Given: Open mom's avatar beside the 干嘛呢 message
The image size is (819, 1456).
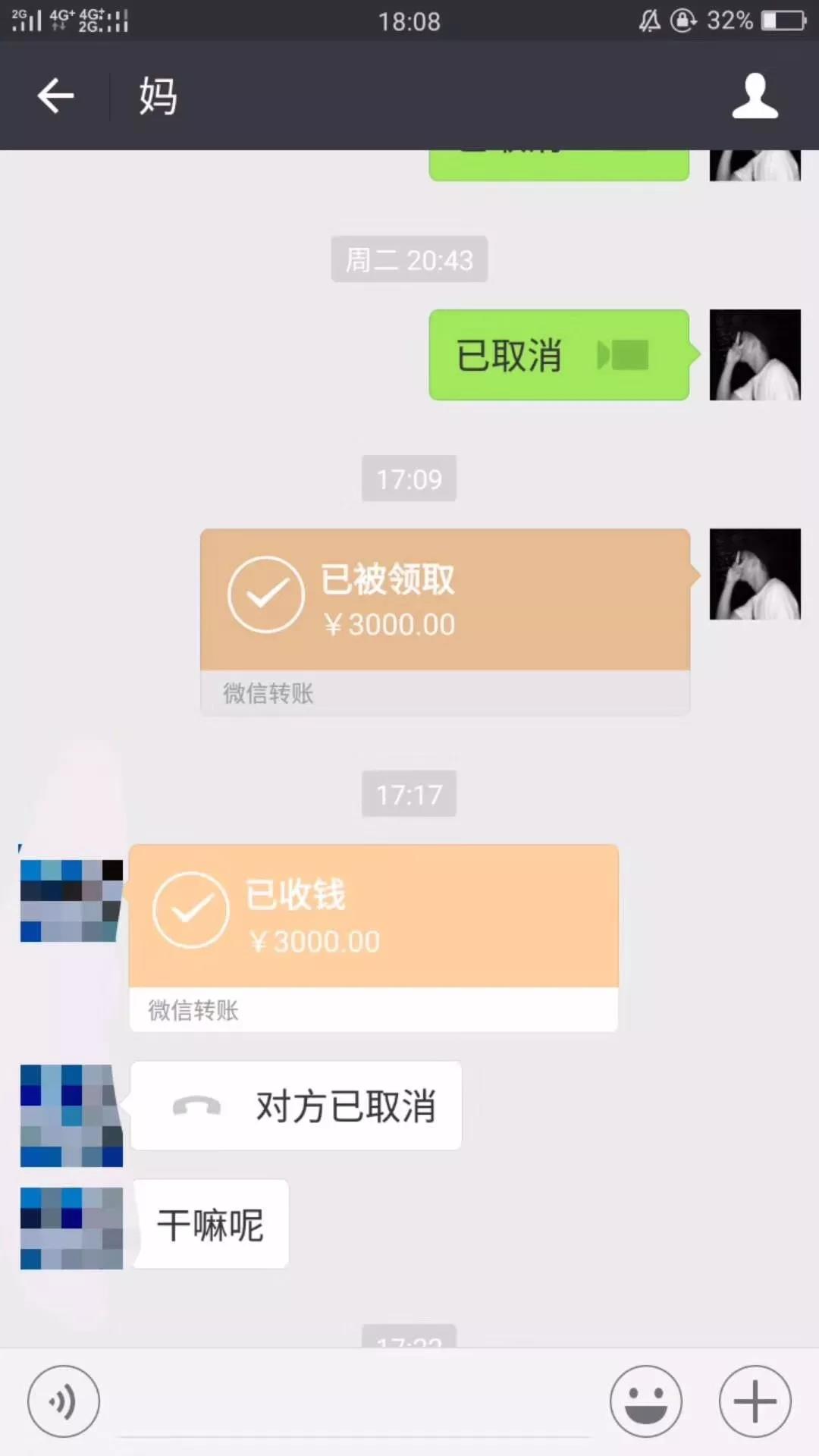Looking at the screenshot, I should point(71,1228).
